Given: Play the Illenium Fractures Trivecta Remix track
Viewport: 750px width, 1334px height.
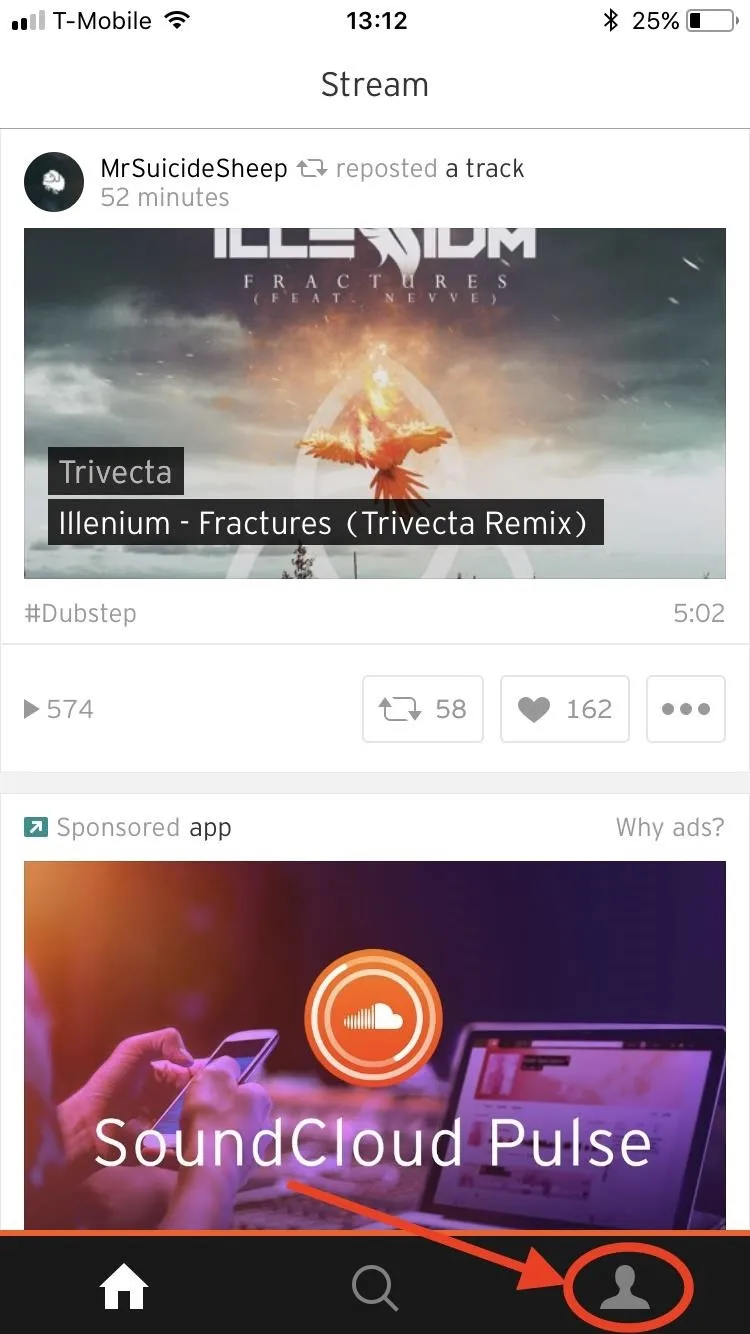Looking at the screenshot, I should point(374,403).
